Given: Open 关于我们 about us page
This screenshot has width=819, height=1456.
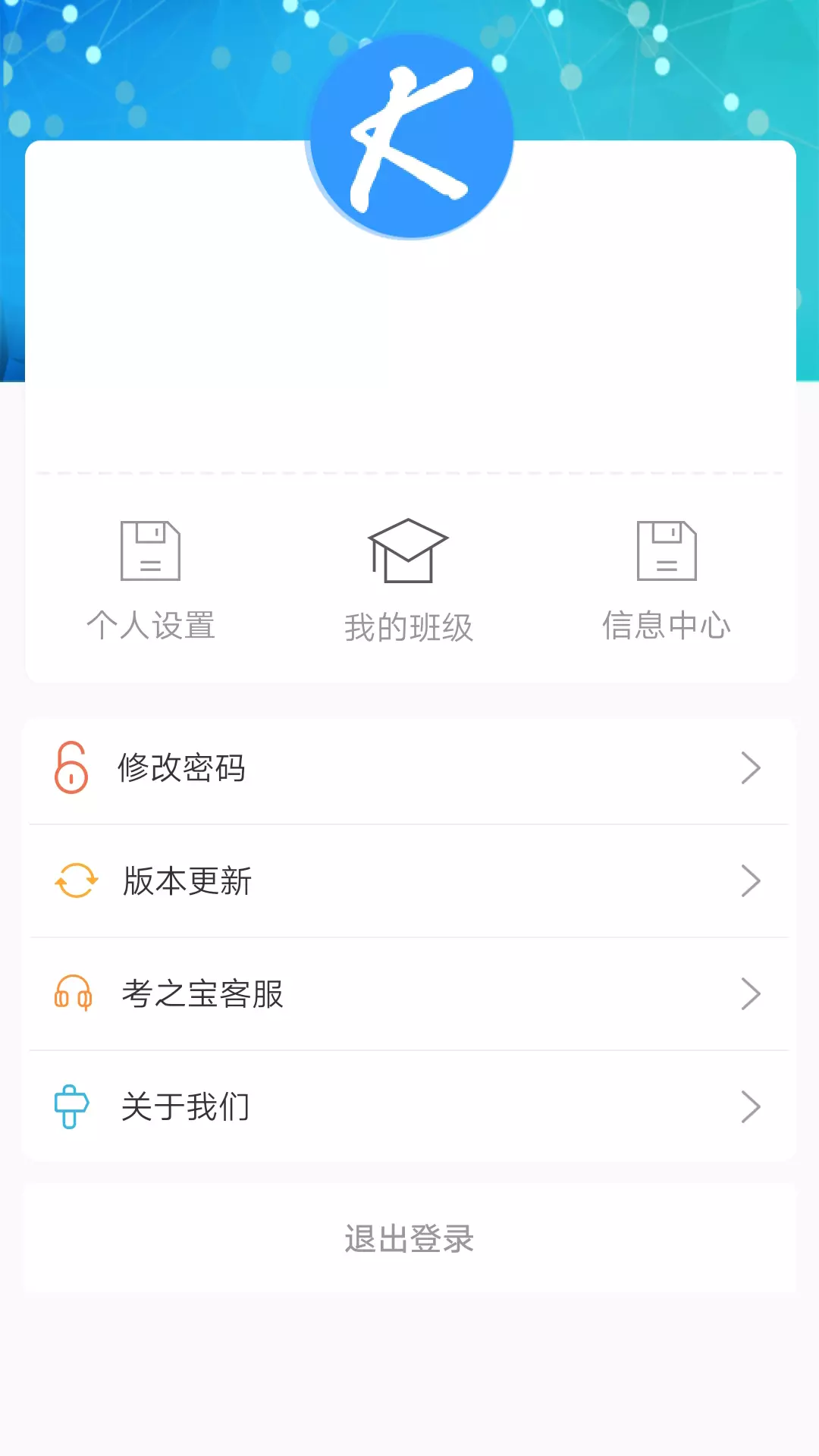Looking at the screenshot, I should coord(409,1107).
